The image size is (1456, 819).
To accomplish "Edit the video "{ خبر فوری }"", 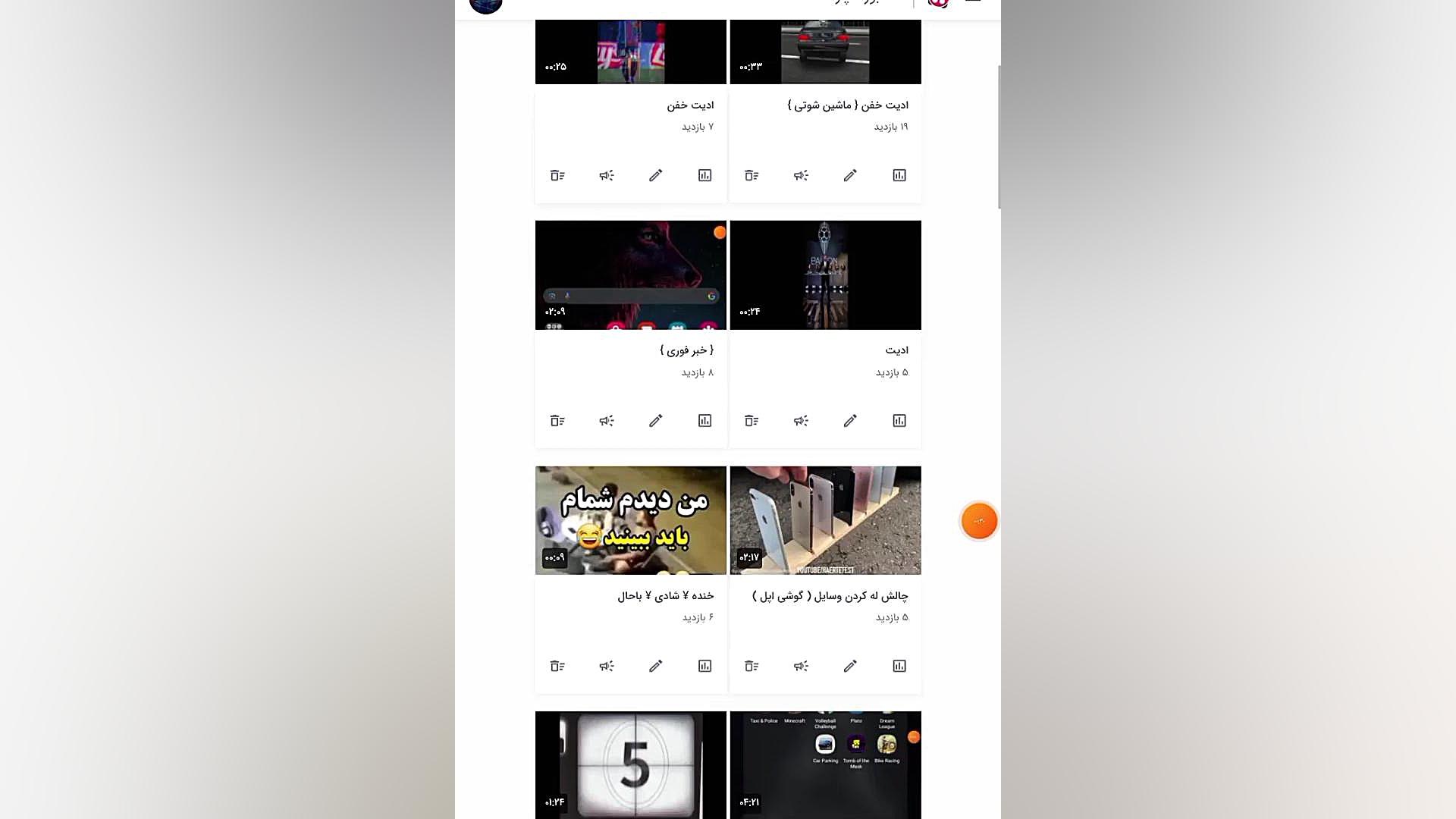I will tap(656, 421).
